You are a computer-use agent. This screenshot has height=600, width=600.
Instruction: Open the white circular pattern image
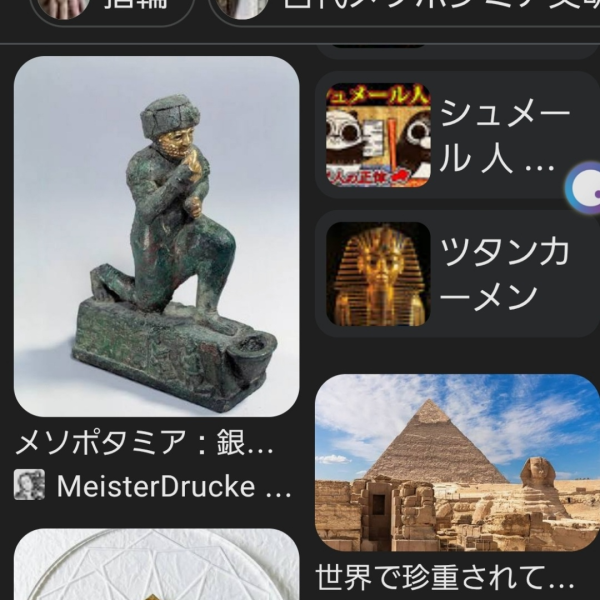(x=156, y=566)
